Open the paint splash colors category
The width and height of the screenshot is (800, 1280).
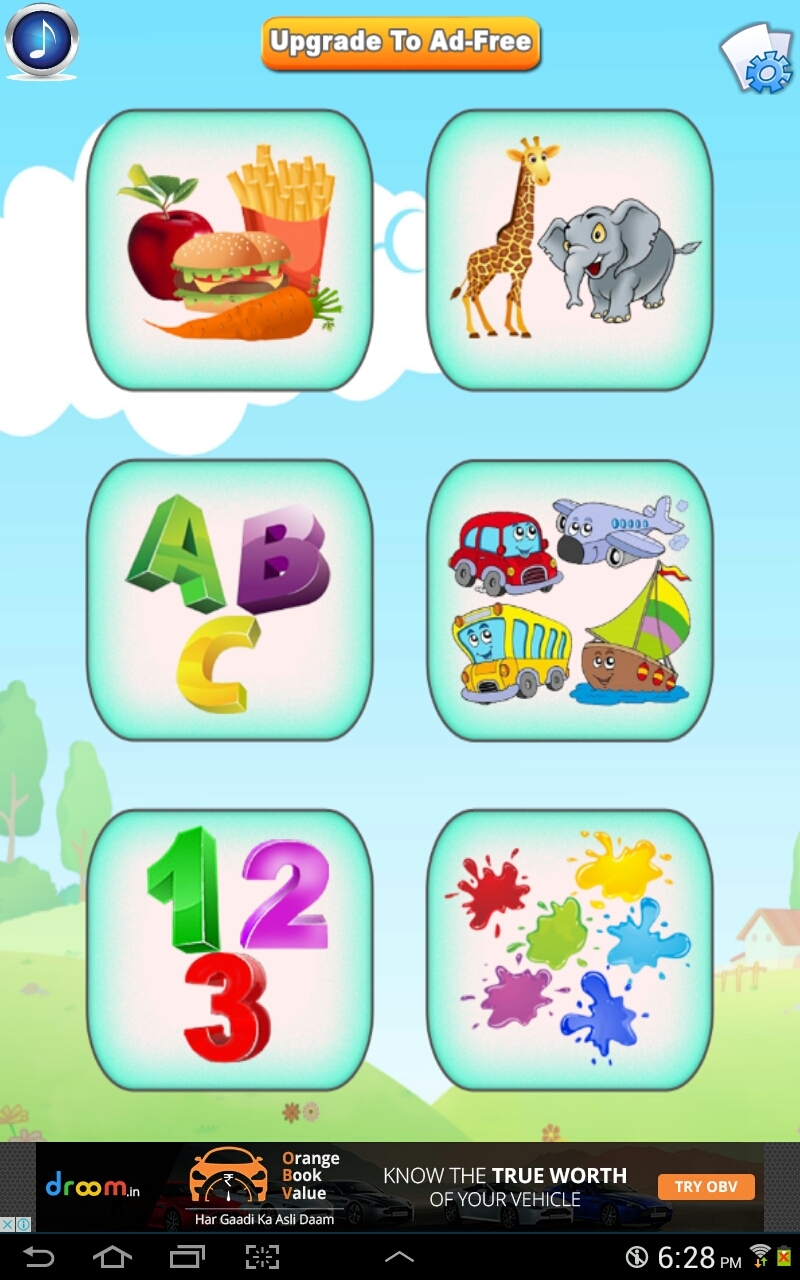click(x=570, y=950)
